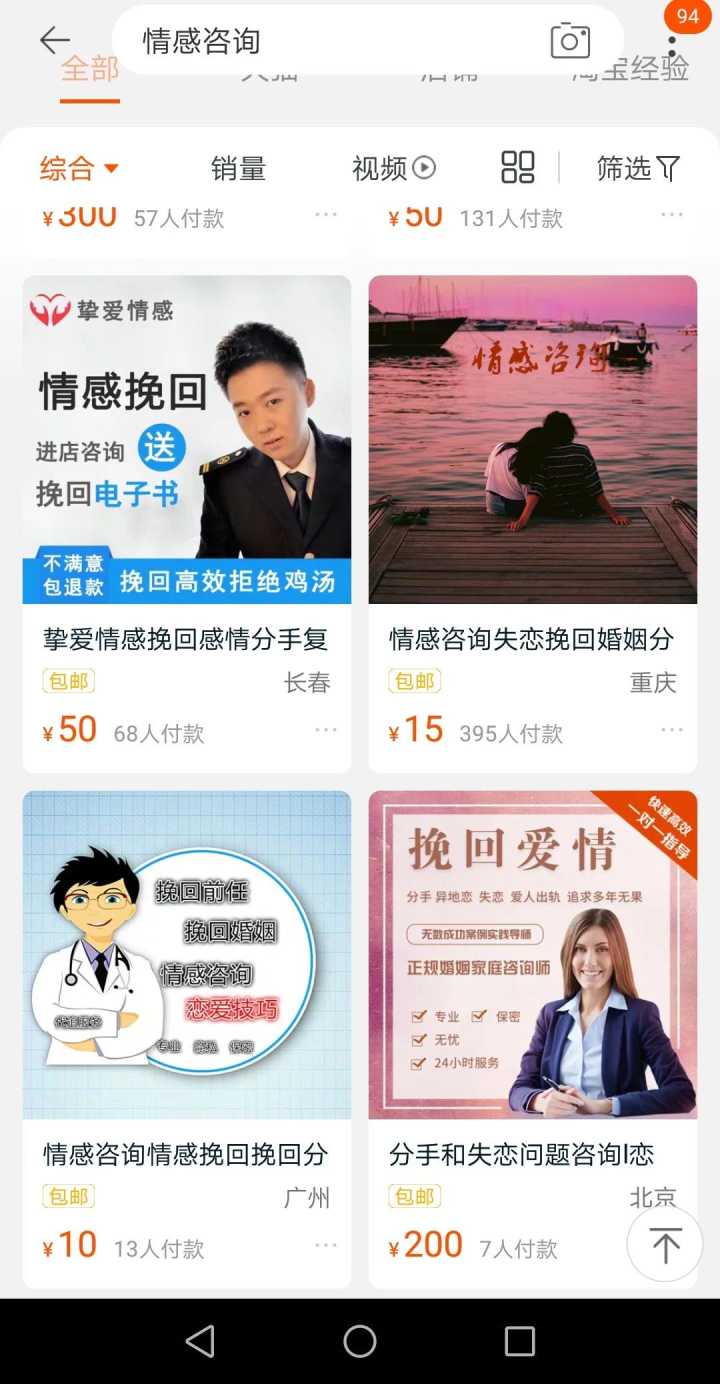Open system recent apps
This screenshot has width=720, height=1384.
(520, 1341)
